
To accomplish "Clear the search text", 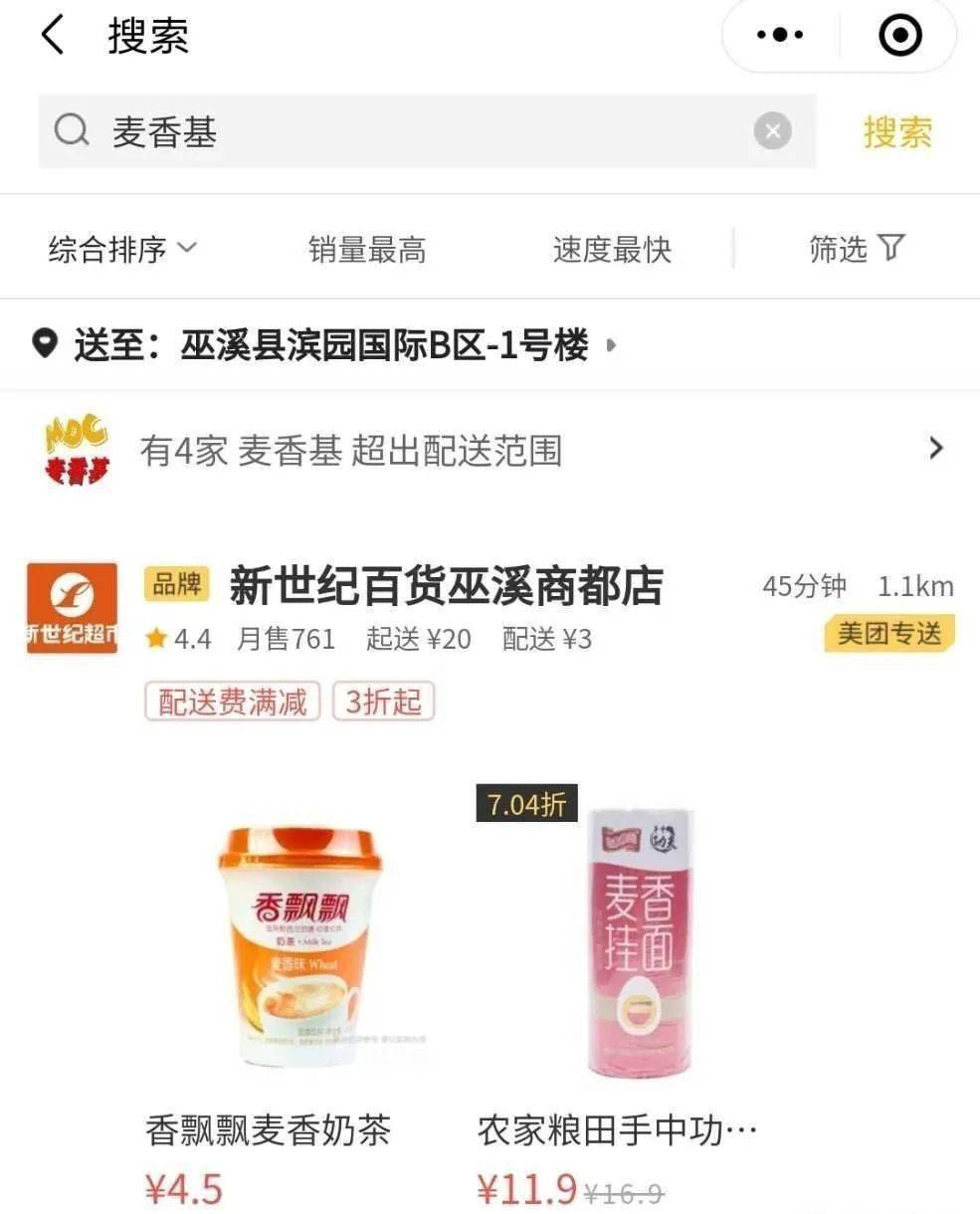I will pyautogui.click(x=772, y=131).
